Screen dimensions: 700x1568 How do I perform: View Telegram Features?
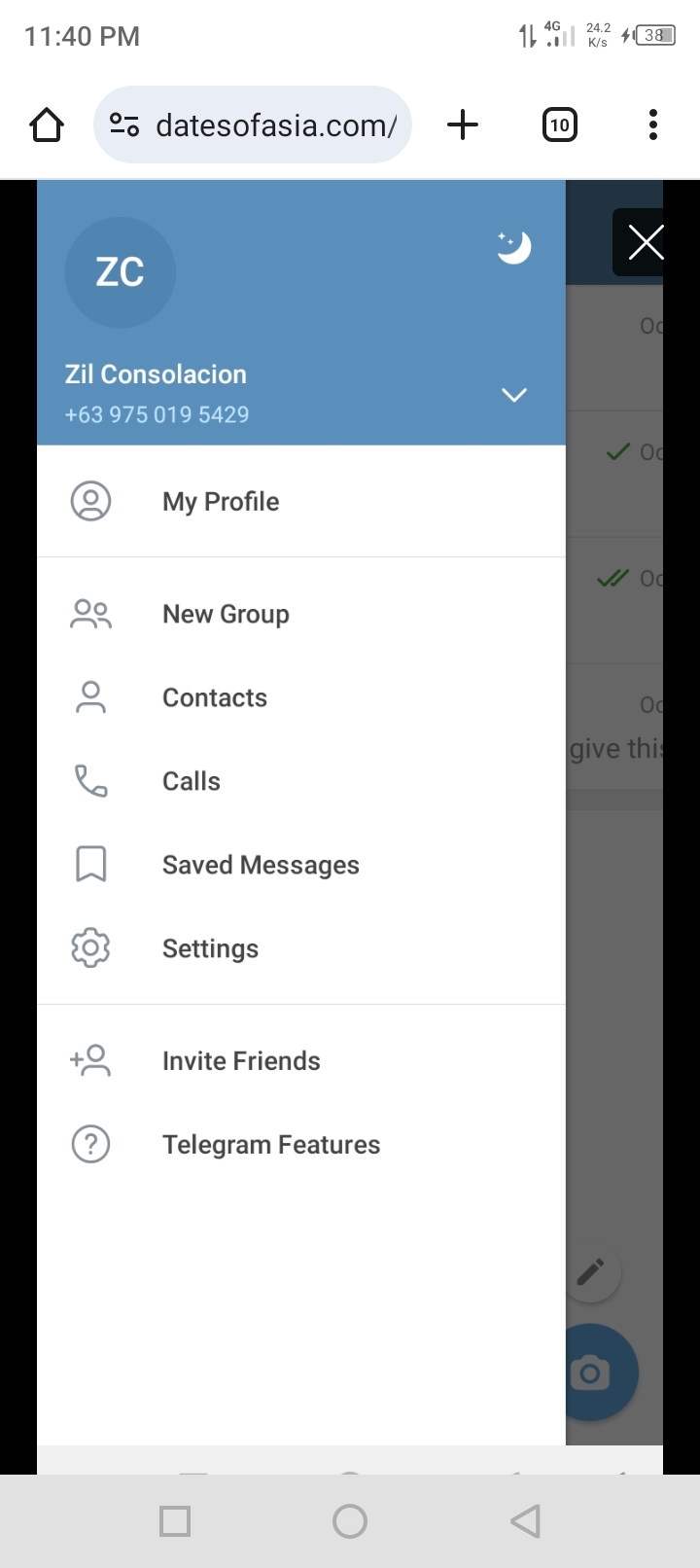270,1145
